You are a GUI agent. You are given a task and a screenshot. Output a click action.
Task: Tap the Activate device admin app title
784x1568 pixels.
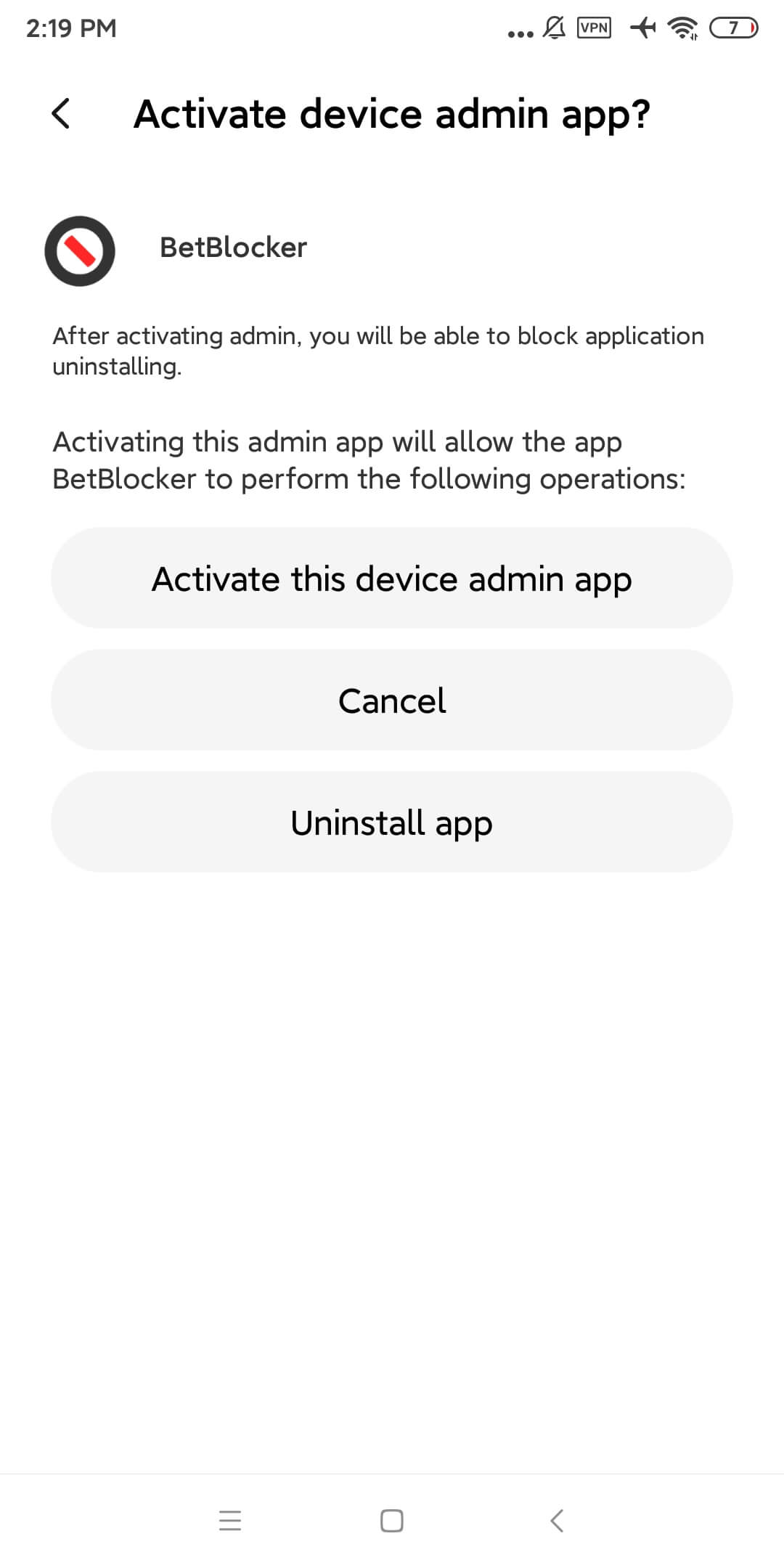click(392, 114)
